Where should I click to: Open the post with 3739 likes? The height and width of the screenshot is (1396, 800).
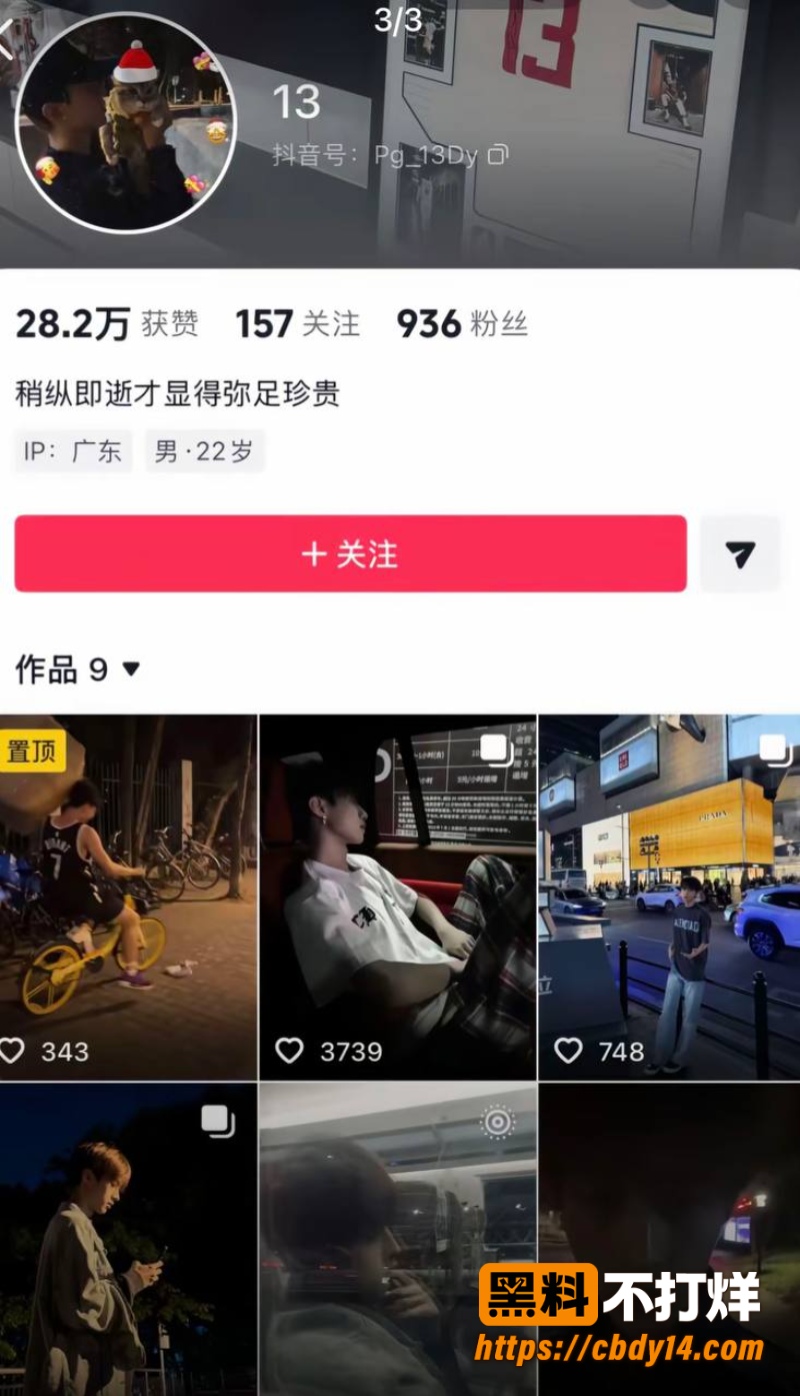pos(398,897)
